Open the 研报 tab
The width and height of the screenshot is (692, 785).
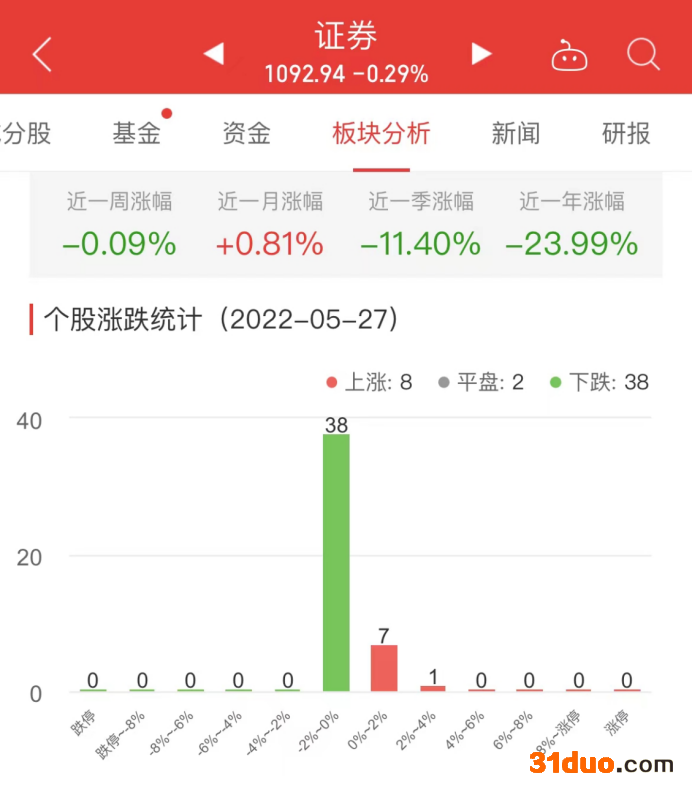[626, 133]
